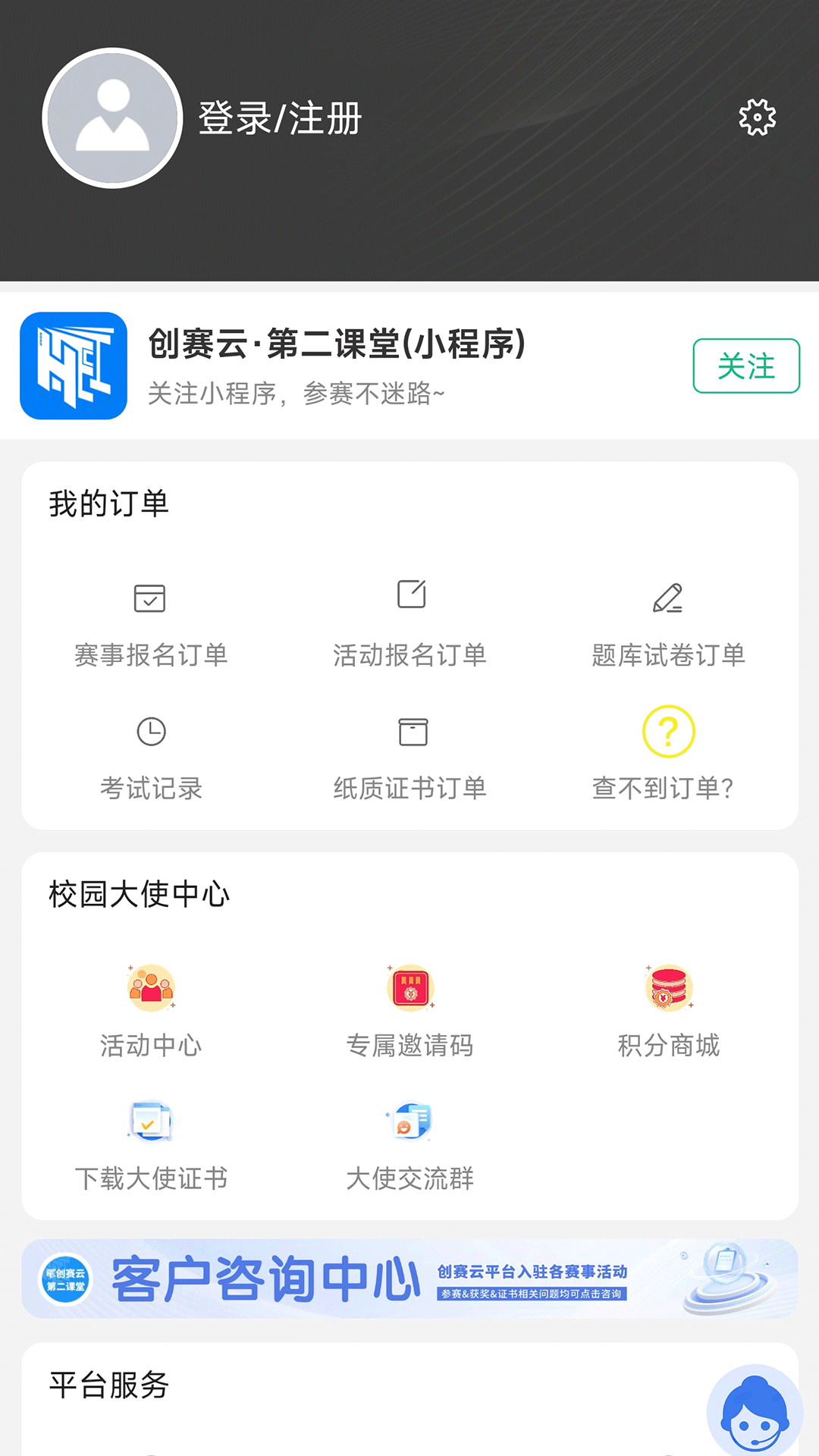Click 查不到订单 help icon
Image resolution: width=819 pixels, height=1456 pixels.
(668, 732)
